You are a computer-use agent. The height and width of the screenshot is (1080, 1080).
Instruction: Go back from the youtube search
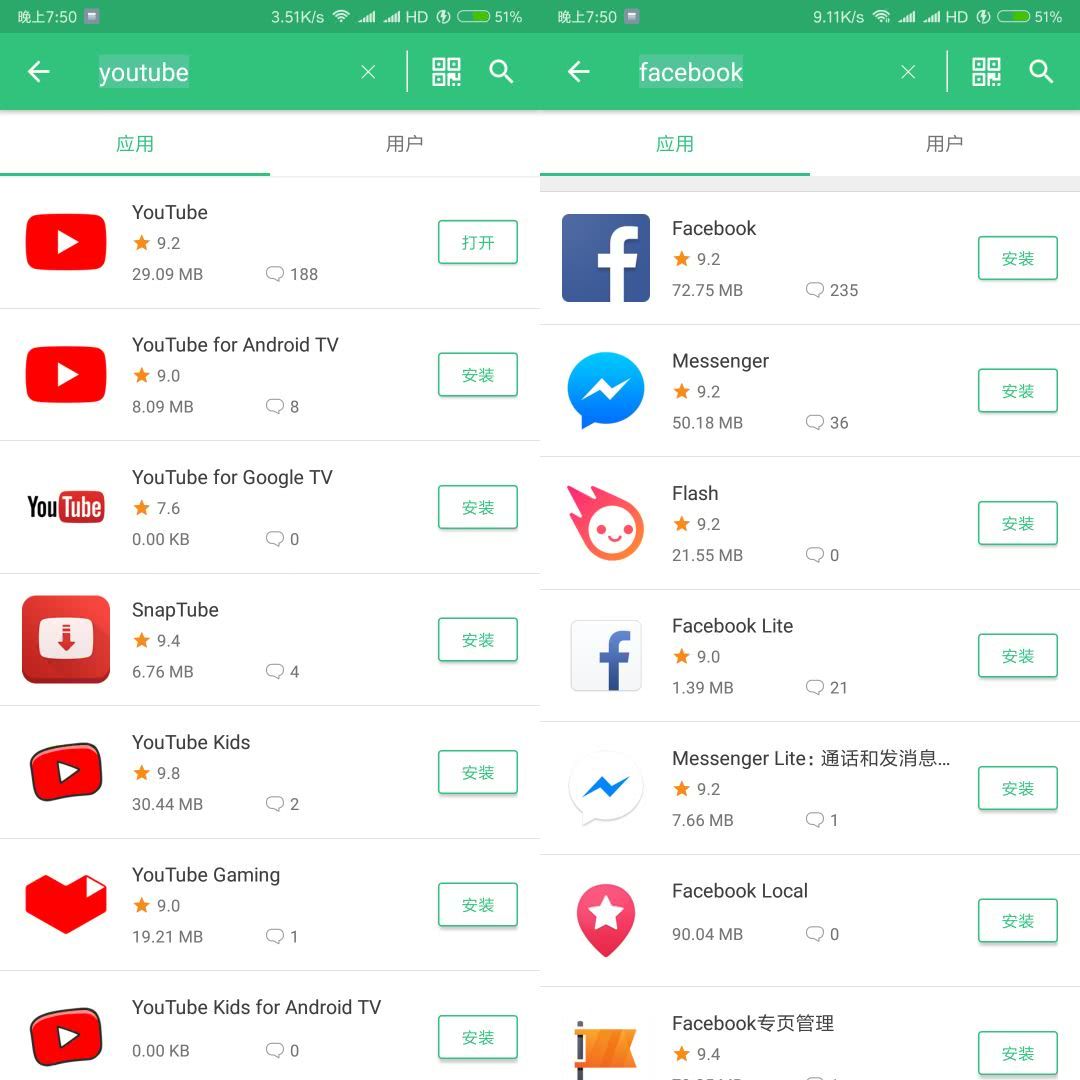coord(39,72)
